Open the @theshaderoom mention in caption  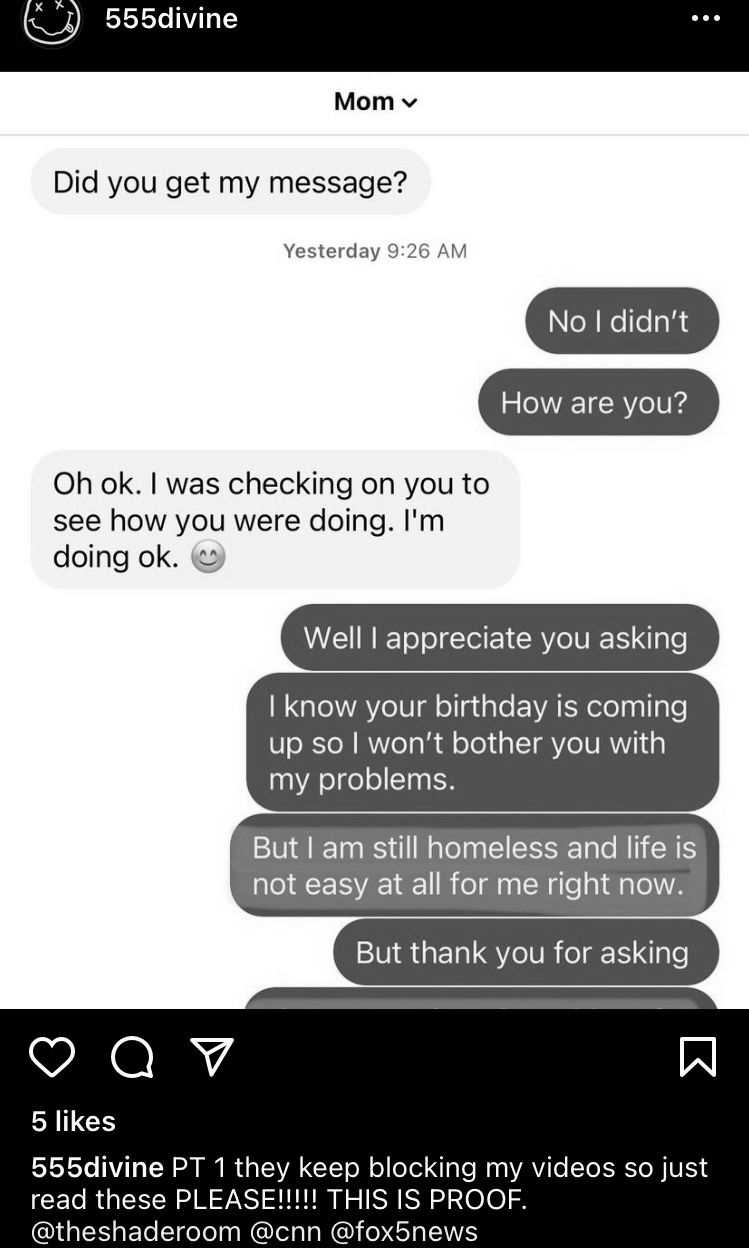tap(136, 1231)
